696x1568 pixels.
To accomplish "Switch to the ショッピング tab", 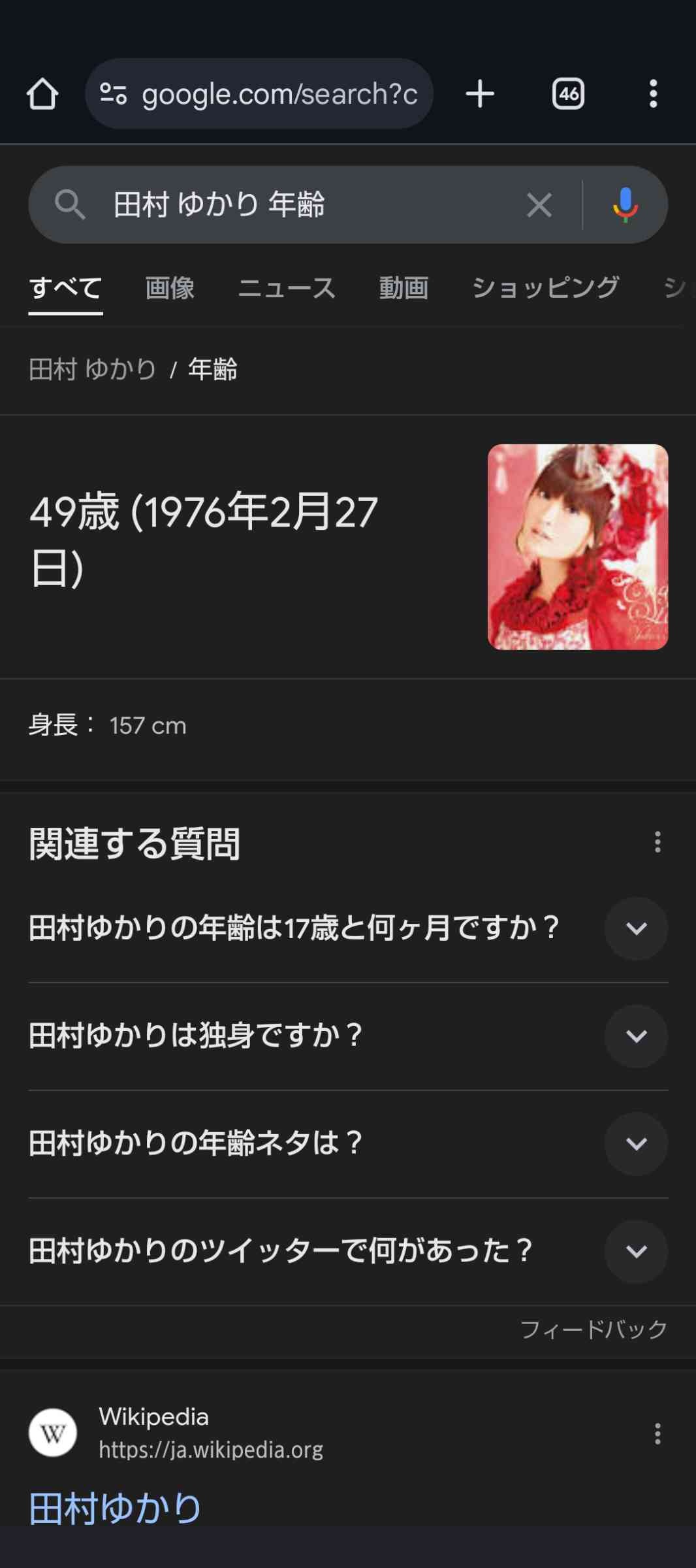I will pyautogui.click(x=545, y=288).
